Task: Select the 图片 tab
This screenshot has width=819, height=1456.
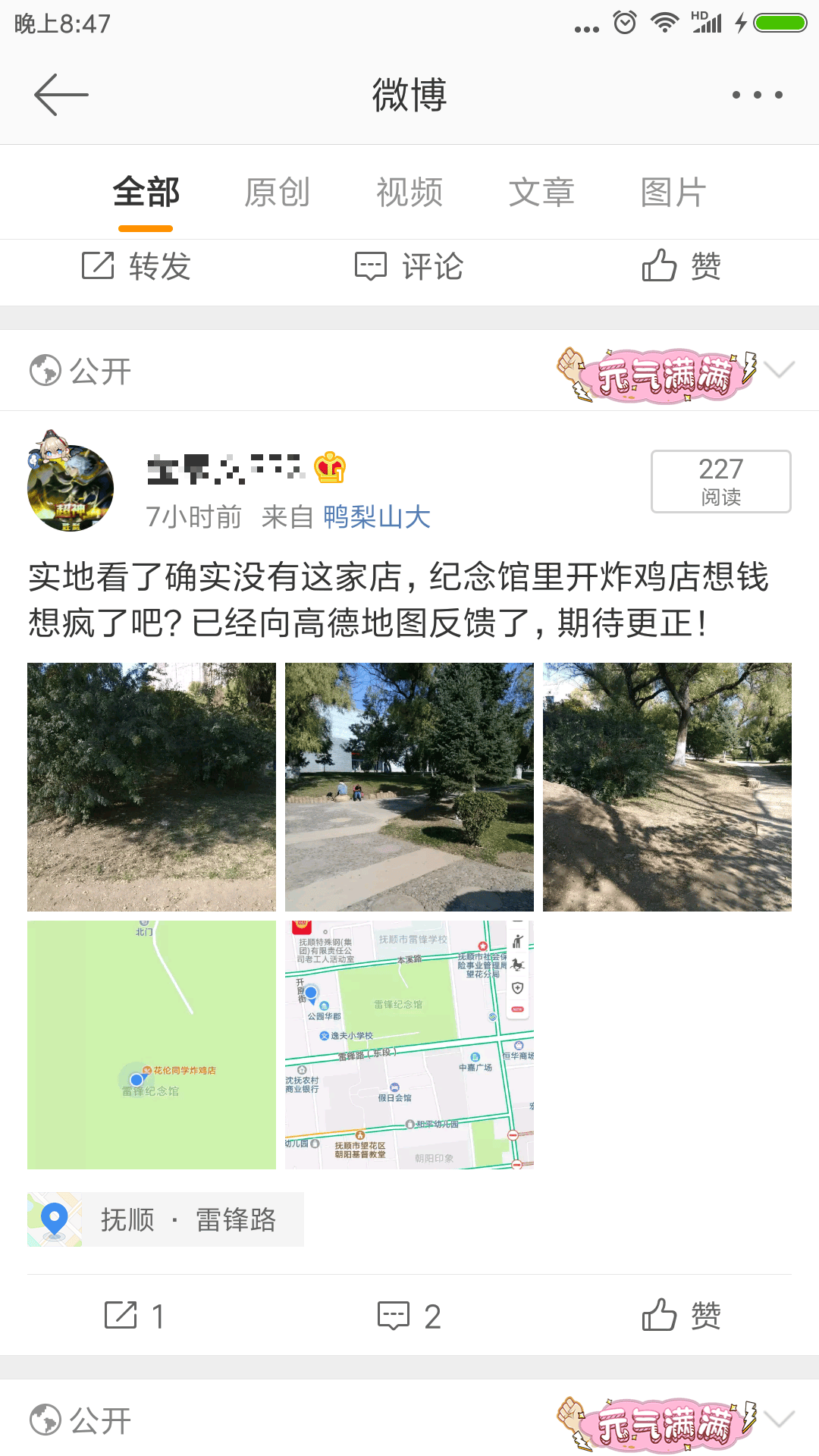Action: 673,193
